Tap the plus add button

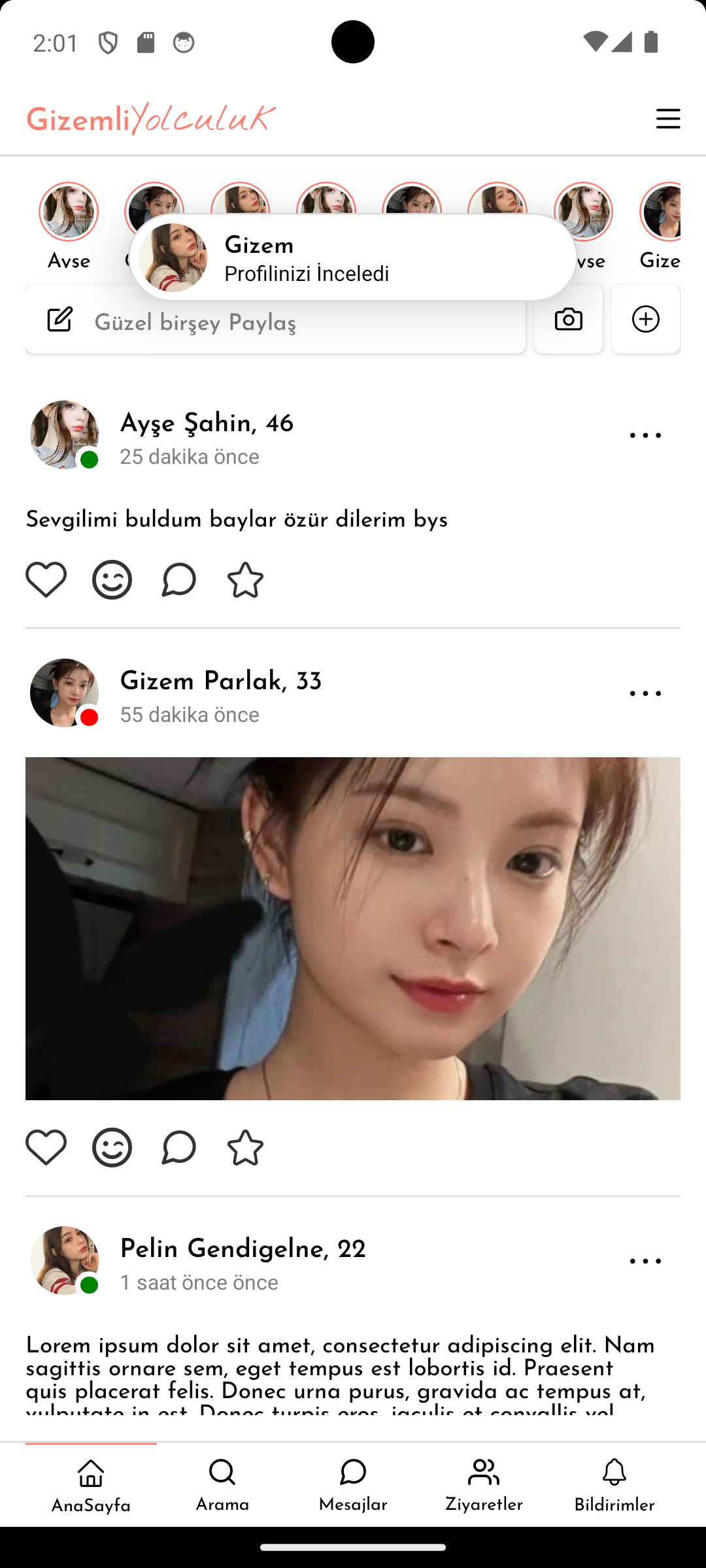click(x=645, y=319)
